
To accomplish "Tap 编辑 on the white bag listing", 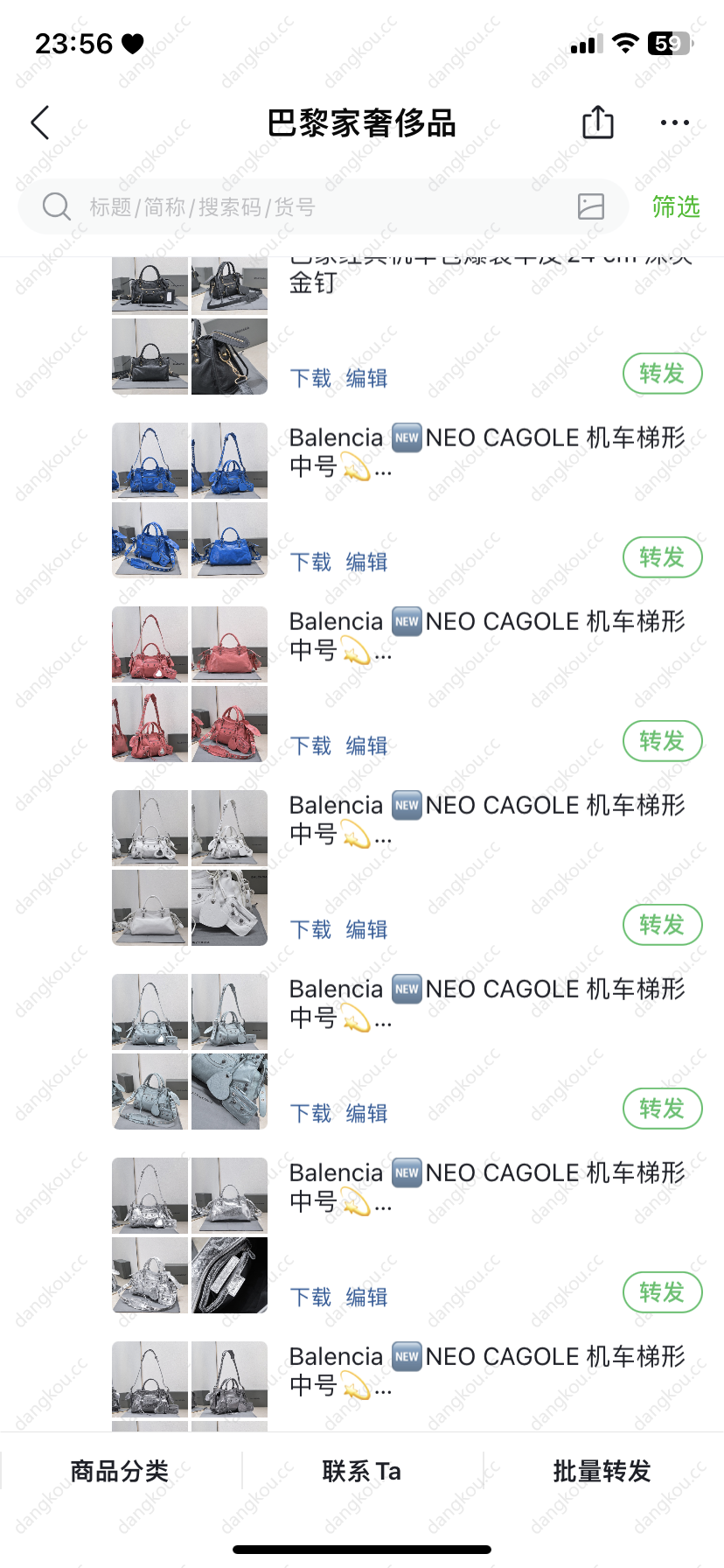I will (x=366, y=929).
